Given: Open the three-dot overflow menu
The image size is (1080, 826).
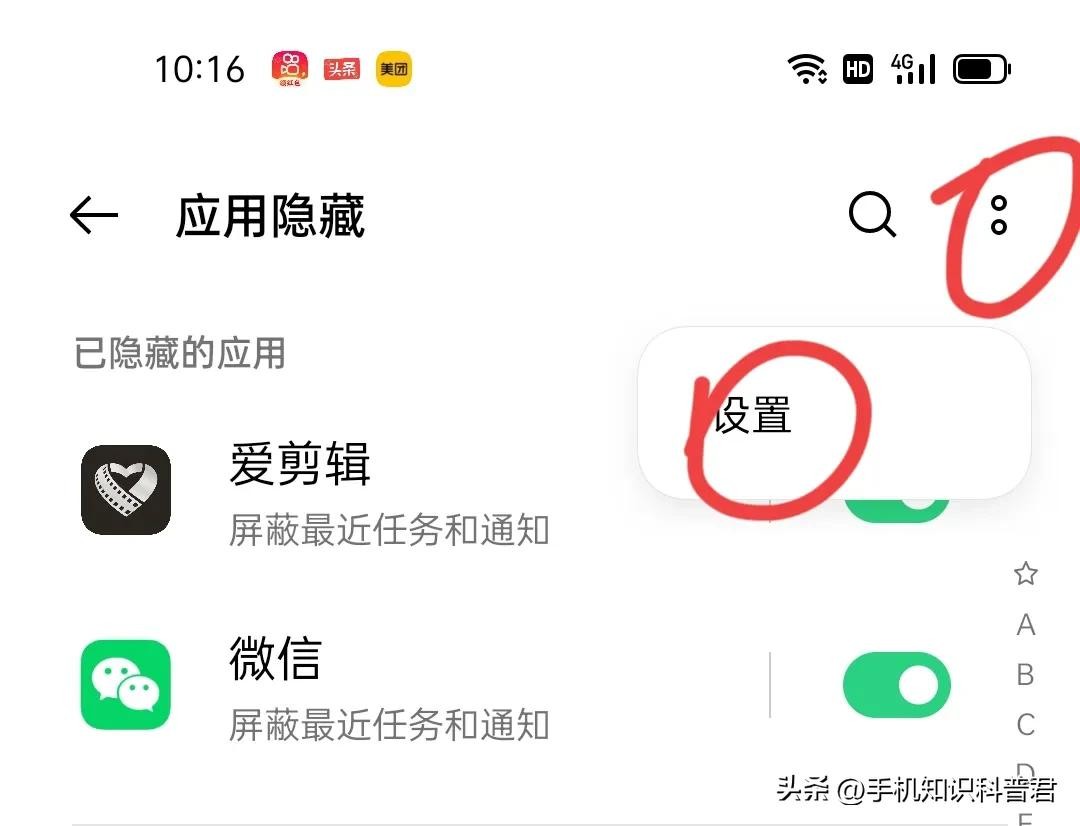Looking at the screenshot, I should pos(998,214).
